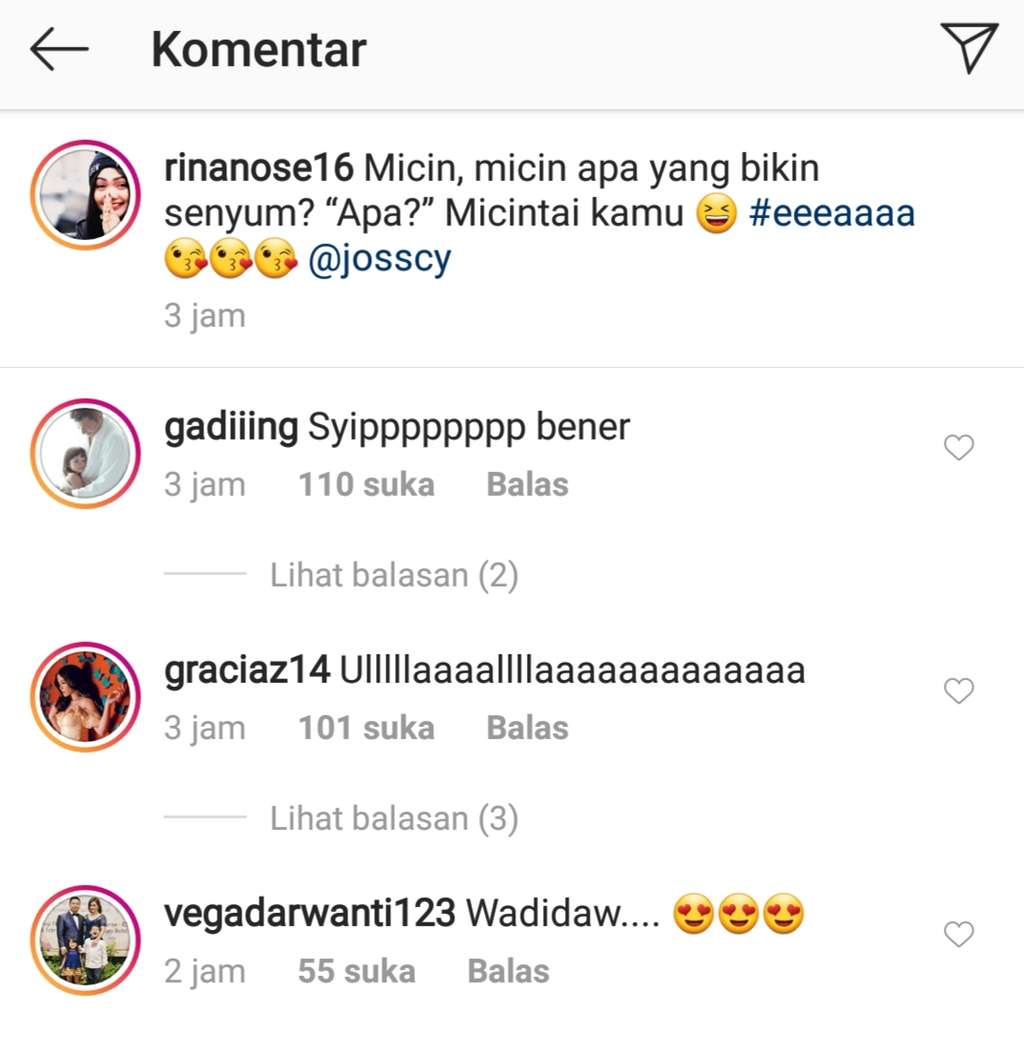The image size is (1024, 1047).
Task: Reply to graciaz14's comment
Action: [x=527, y=728]
